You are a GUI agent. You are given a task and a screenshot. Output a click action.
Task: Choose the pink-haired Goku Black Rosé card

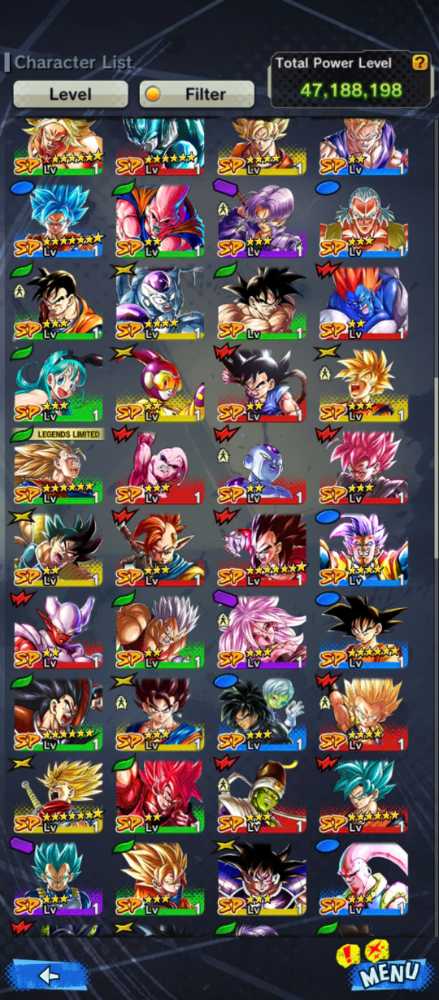click(x=364, y=467)
